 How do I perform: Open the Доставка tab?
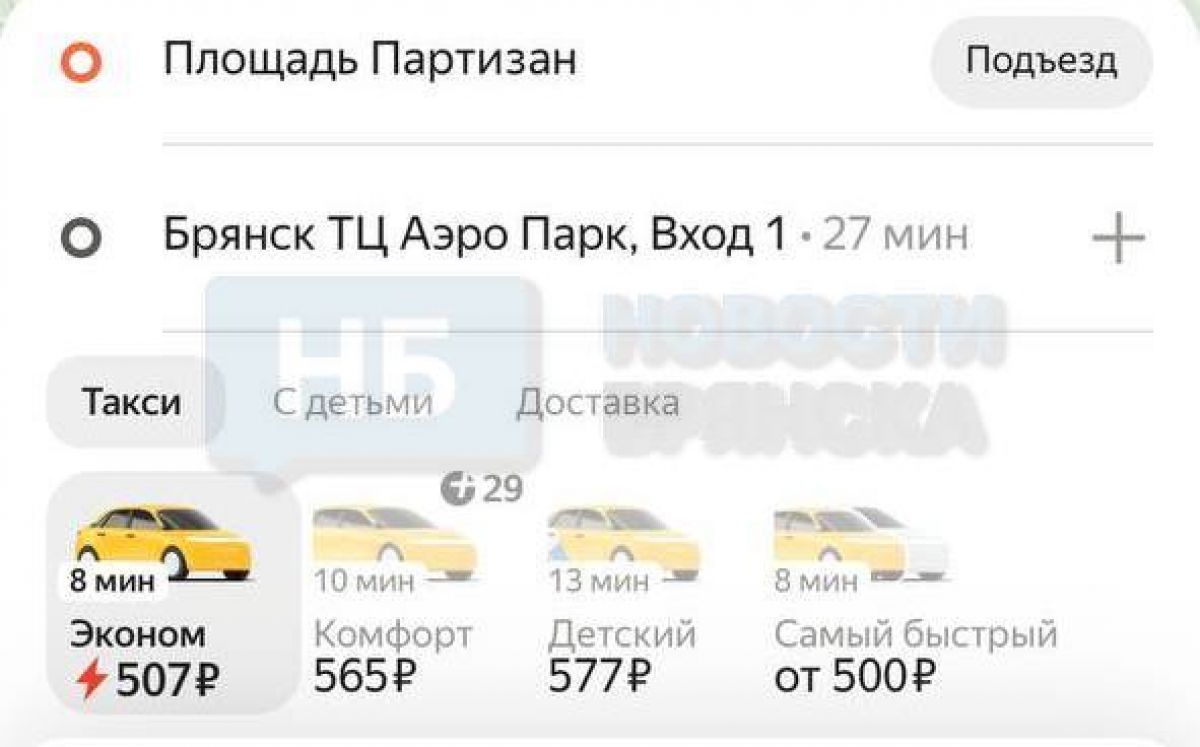598,403
